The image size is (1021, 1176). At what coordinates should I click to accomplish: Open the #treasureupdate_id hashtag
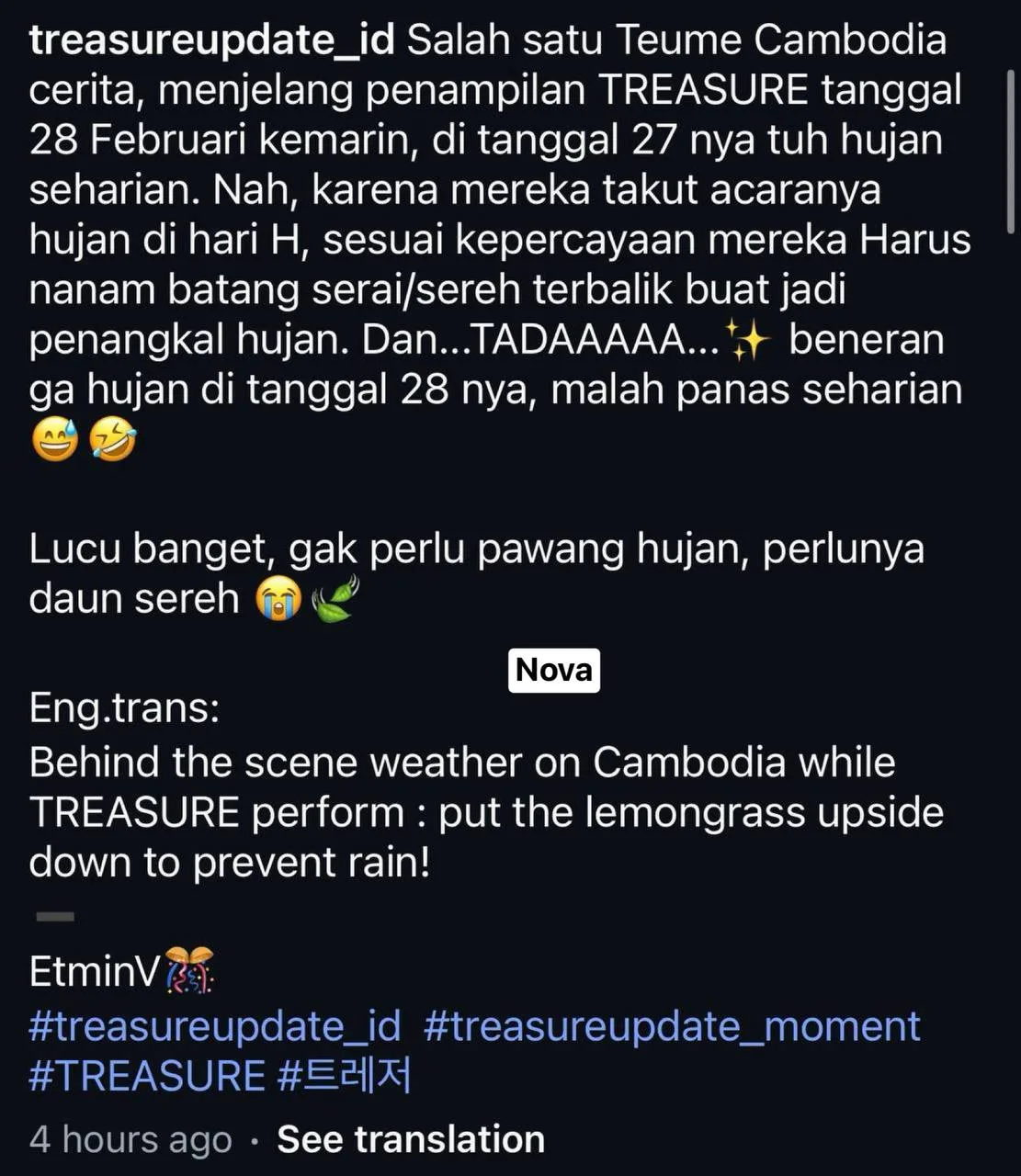pos(215,1026)
